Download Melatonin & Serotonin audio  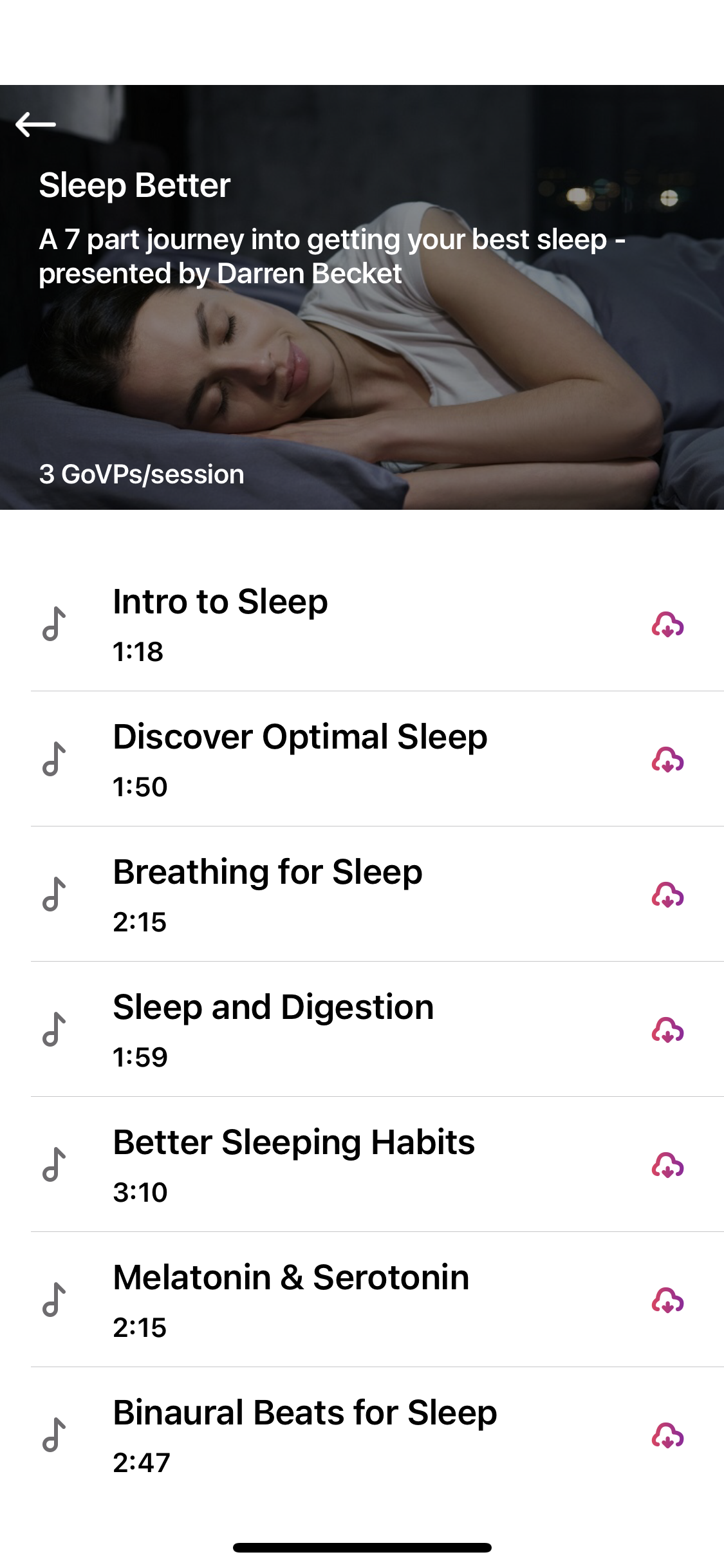(667, 1300)
